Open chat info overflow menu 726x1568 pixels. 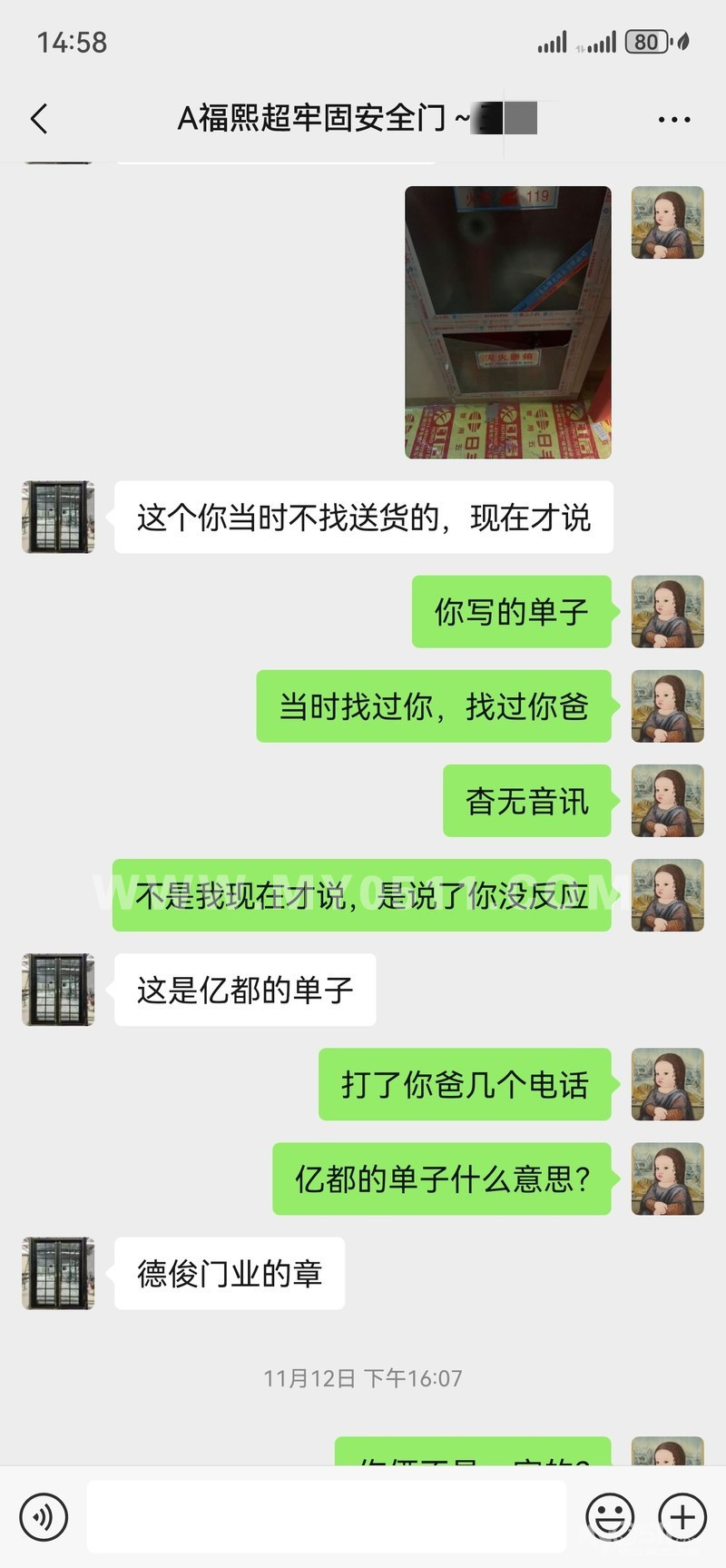[673, 119]
